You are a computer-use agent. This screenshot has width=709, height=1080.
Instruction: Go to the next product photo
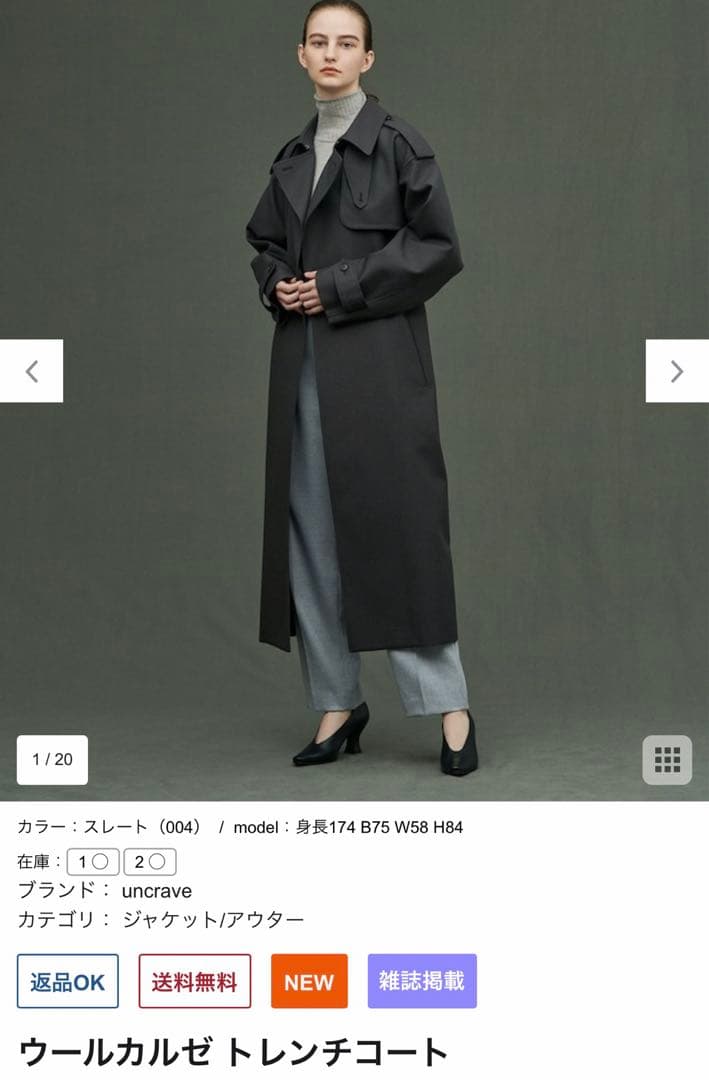click(x=677, y=371)
